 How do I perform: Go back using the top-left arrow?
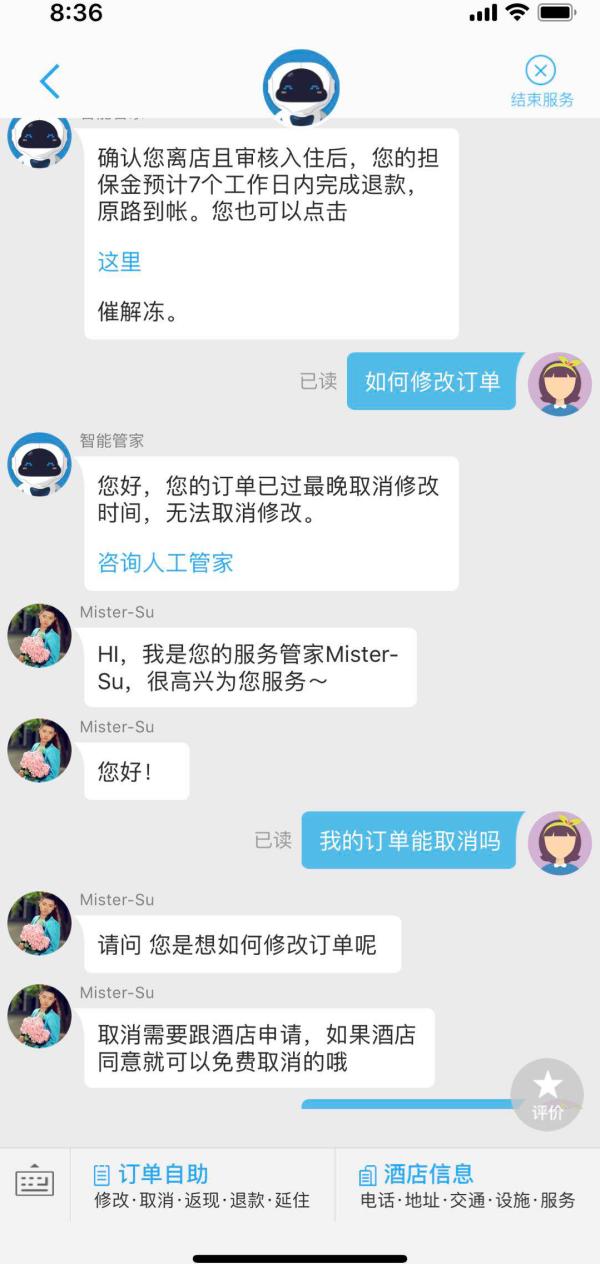(50, 81)
